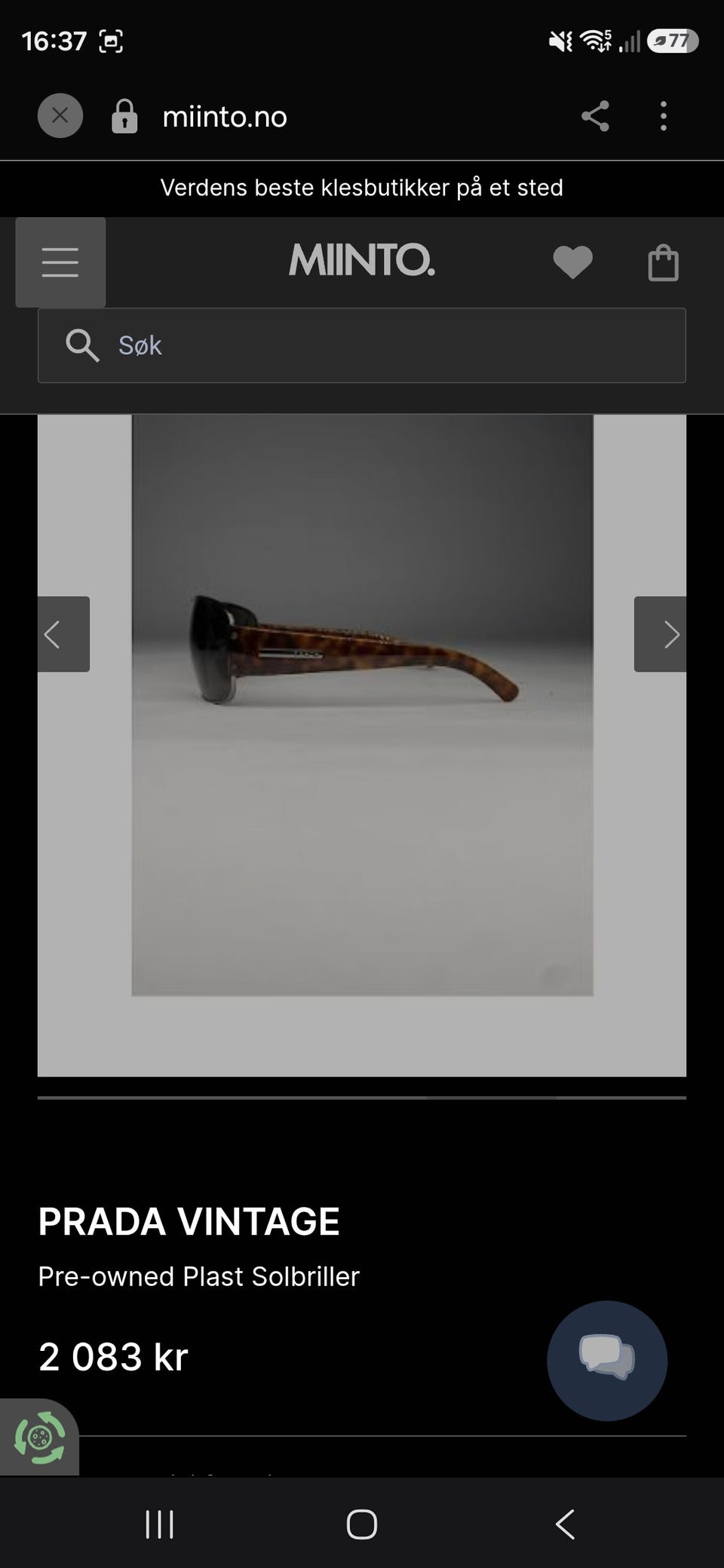The height and width of the screenshot is (1568, 724).
Task: Open the chat support bubble
Action: pyautogui.click(x=607, y=1361)
